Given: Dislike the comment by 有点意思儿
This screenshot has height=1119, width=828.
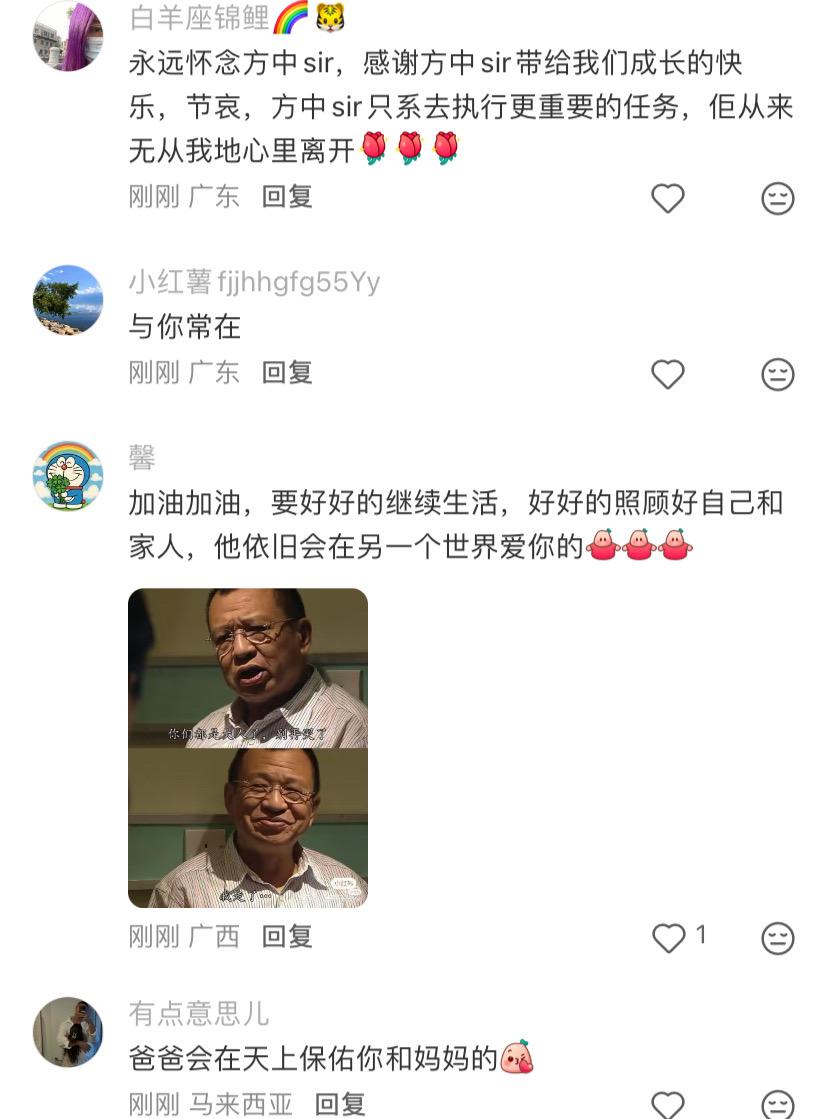Looking at the screenshot, I should (x=777, y=1104).
